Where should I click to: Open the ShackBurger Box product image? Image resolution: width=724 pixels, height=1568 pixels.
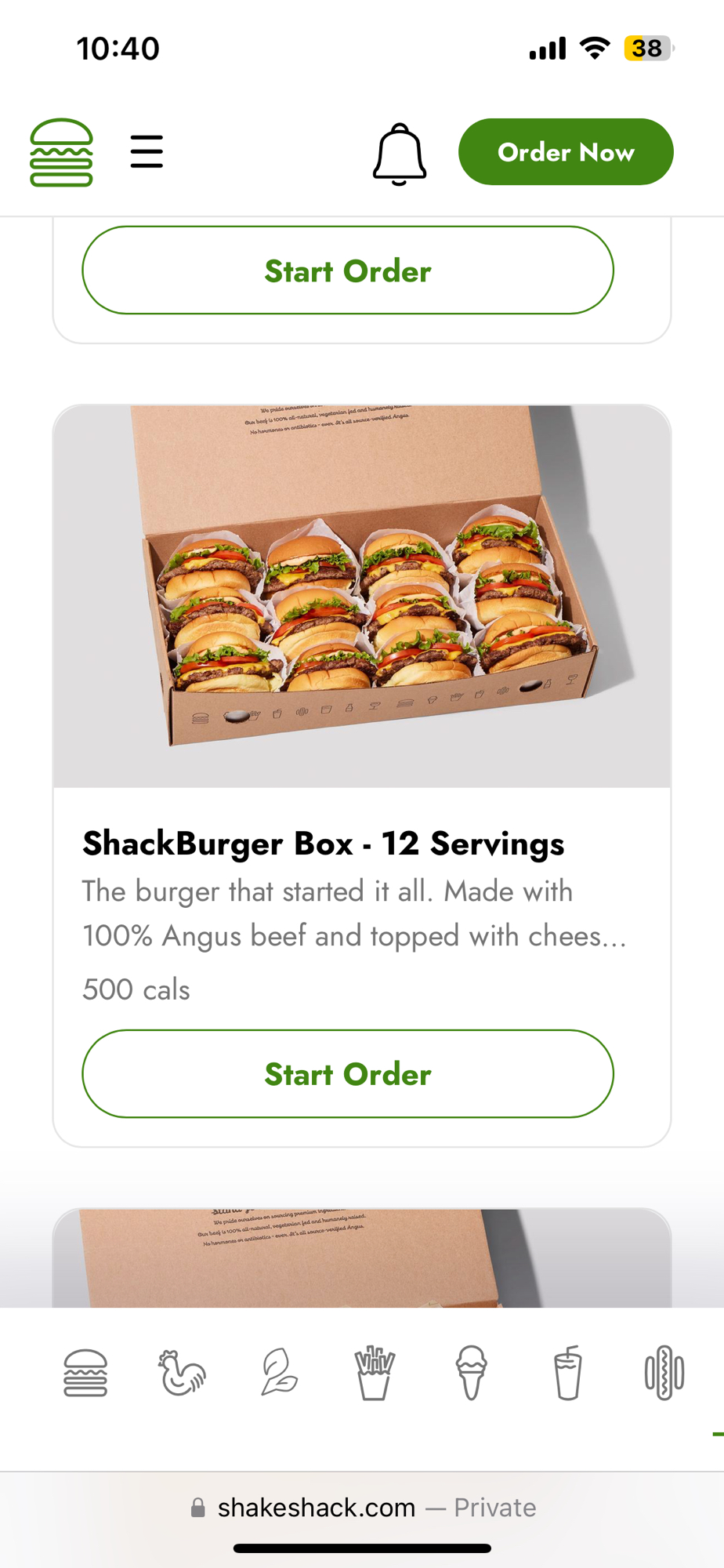tap(362, 596)
